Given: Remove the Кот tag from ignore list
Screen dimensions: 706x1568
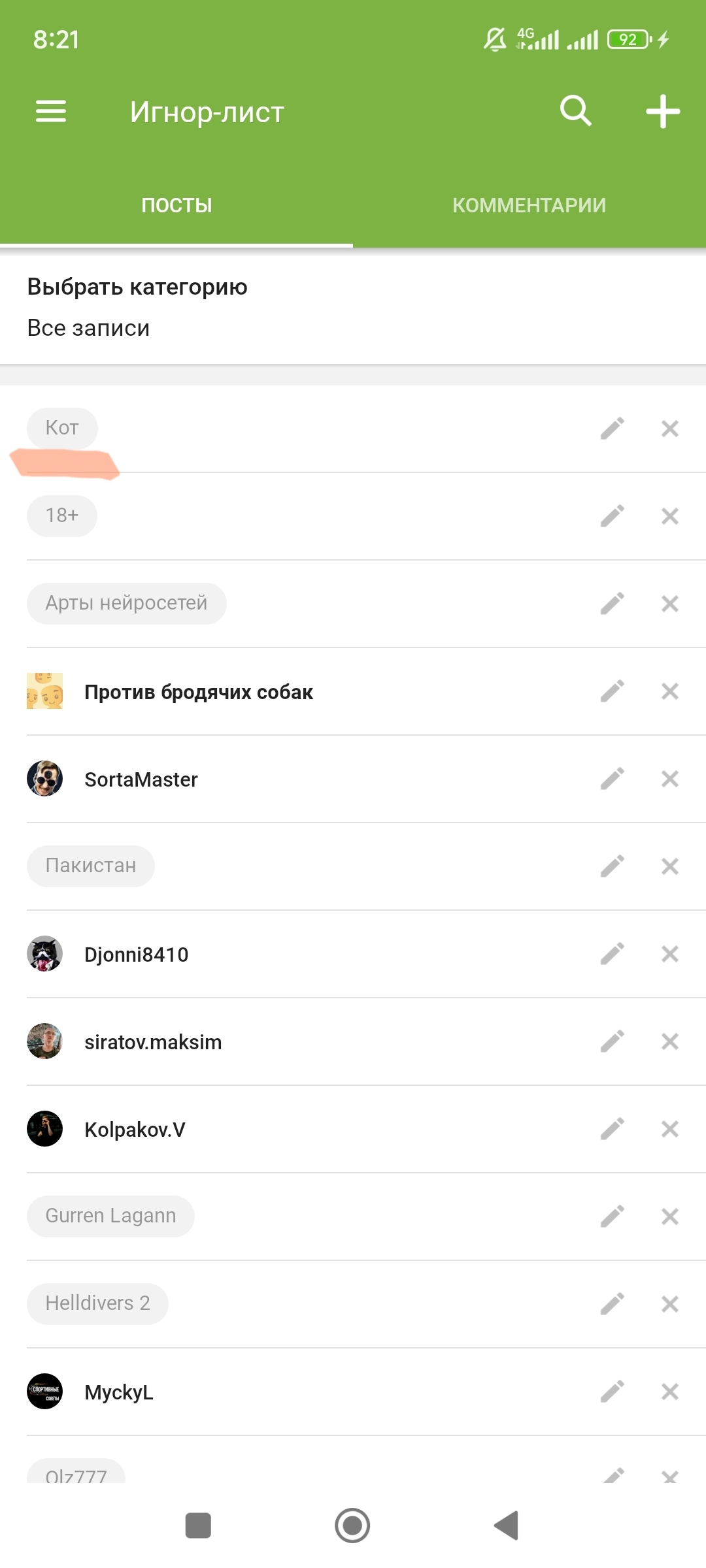Looking at the screenshot, I should [x=670, y=429].
